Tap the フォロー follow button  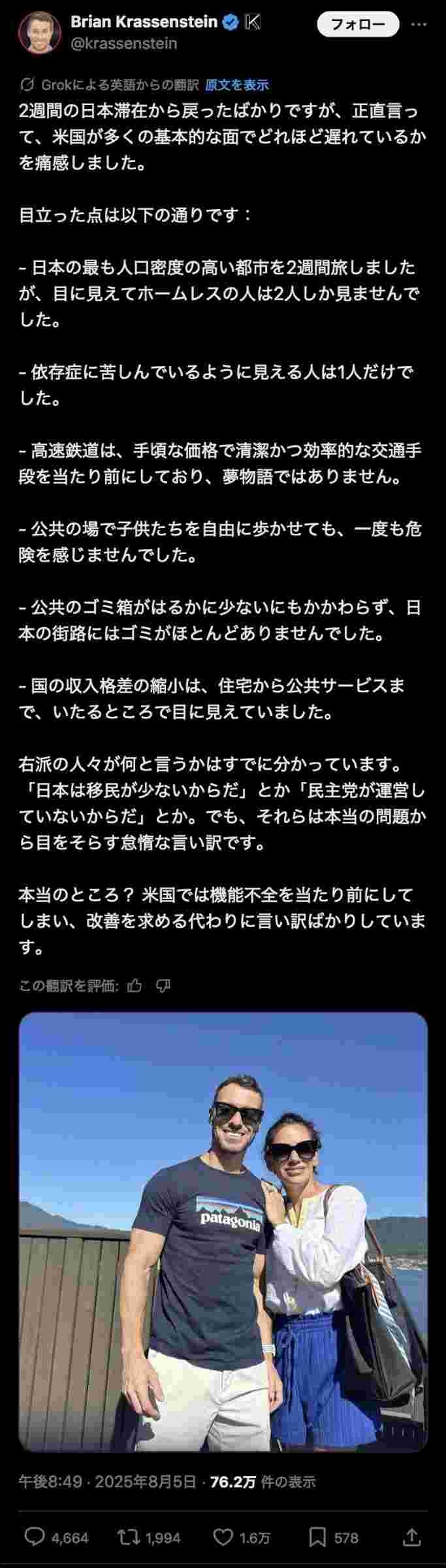(x=358, y=24)
